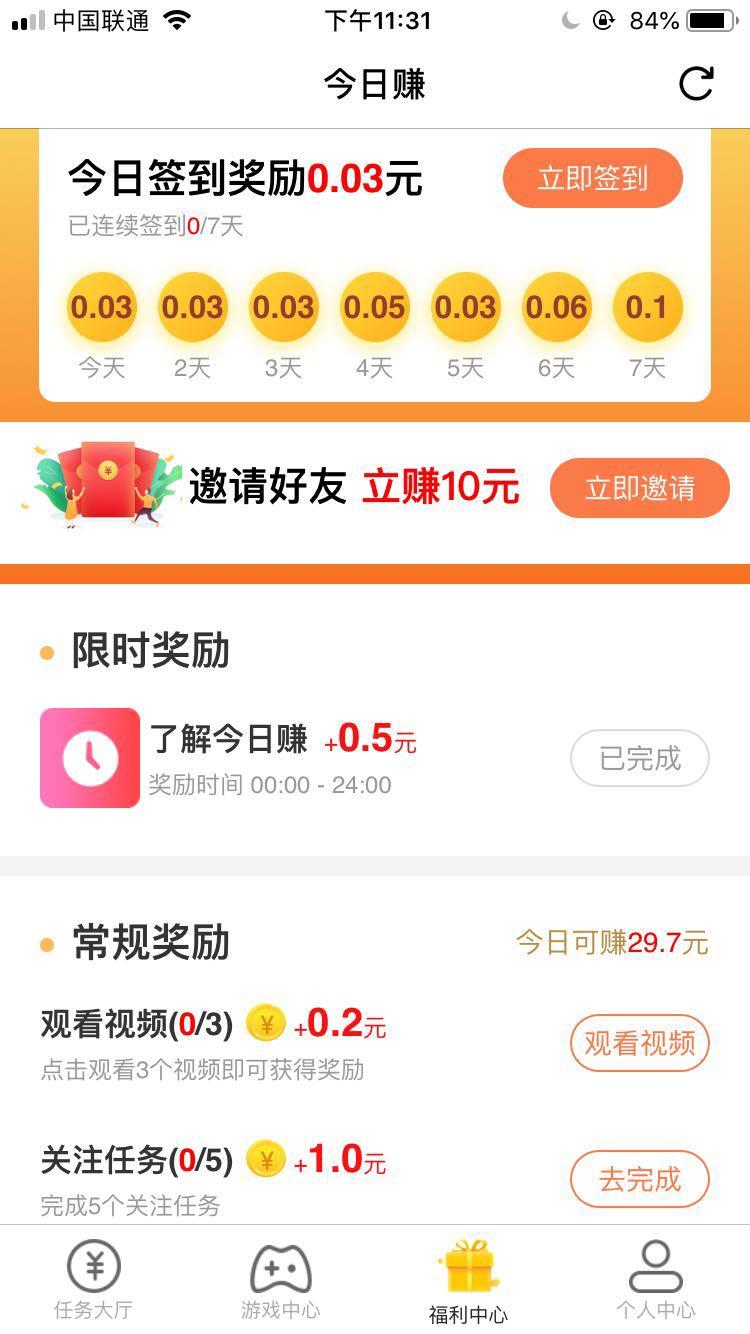Tap the 观看视频 button
Viewport: 750px width, 1334px height.
[639, 1043]
